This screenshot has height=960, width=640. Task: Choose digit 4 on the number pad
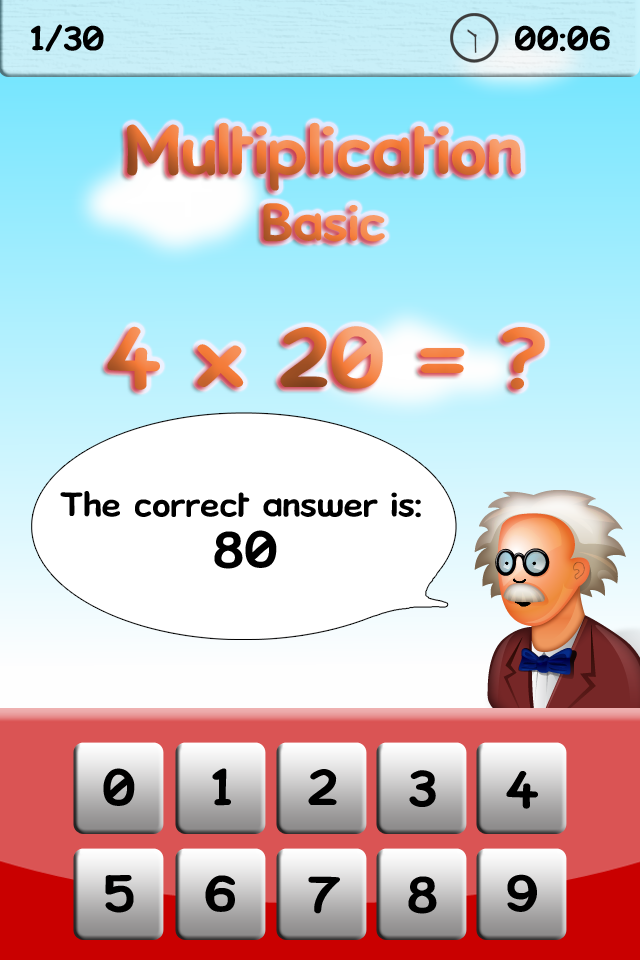click(x=521, y=788)
